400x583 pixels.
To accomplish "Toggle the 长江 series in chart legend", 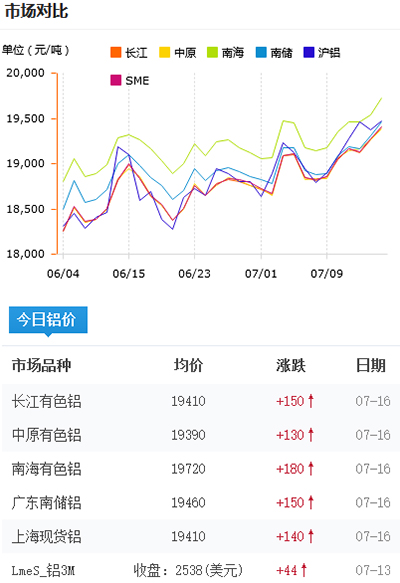I will point(129,52).
